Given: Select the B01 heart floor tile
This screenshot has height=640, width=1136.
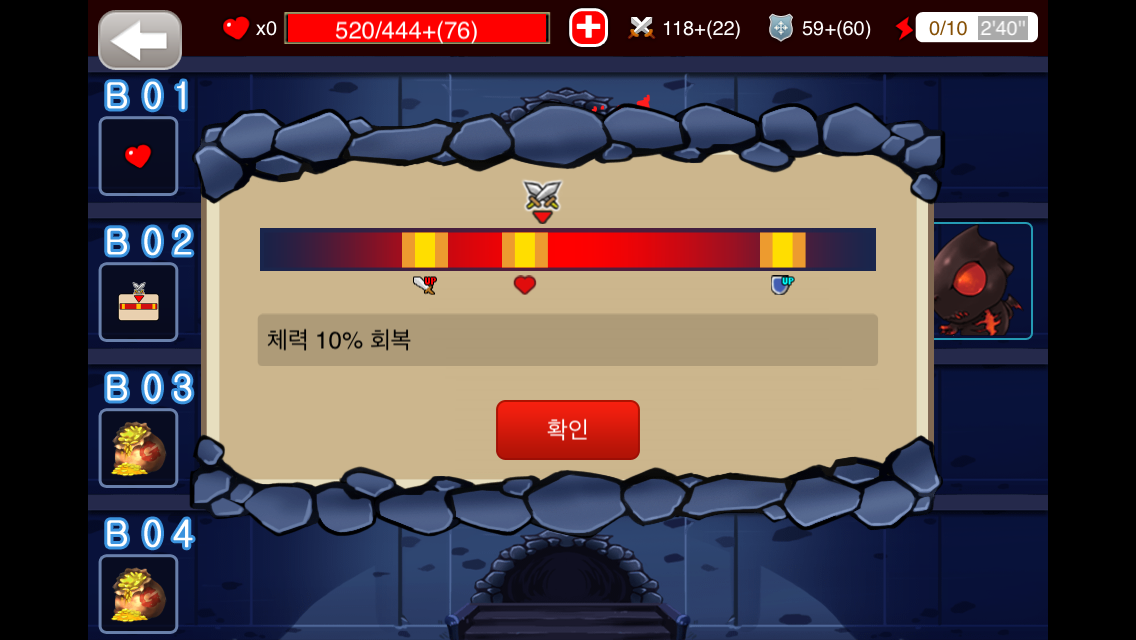Looking at the screenshot, I should (x=138, y=156).
